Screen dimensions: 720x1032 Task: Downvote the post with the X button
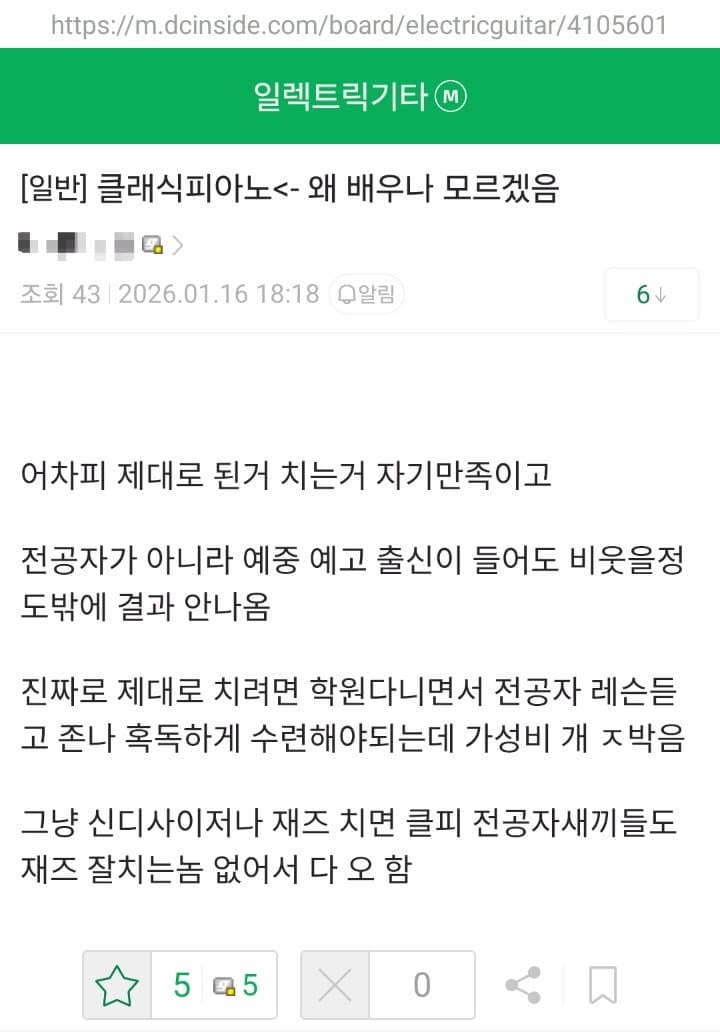335,985
